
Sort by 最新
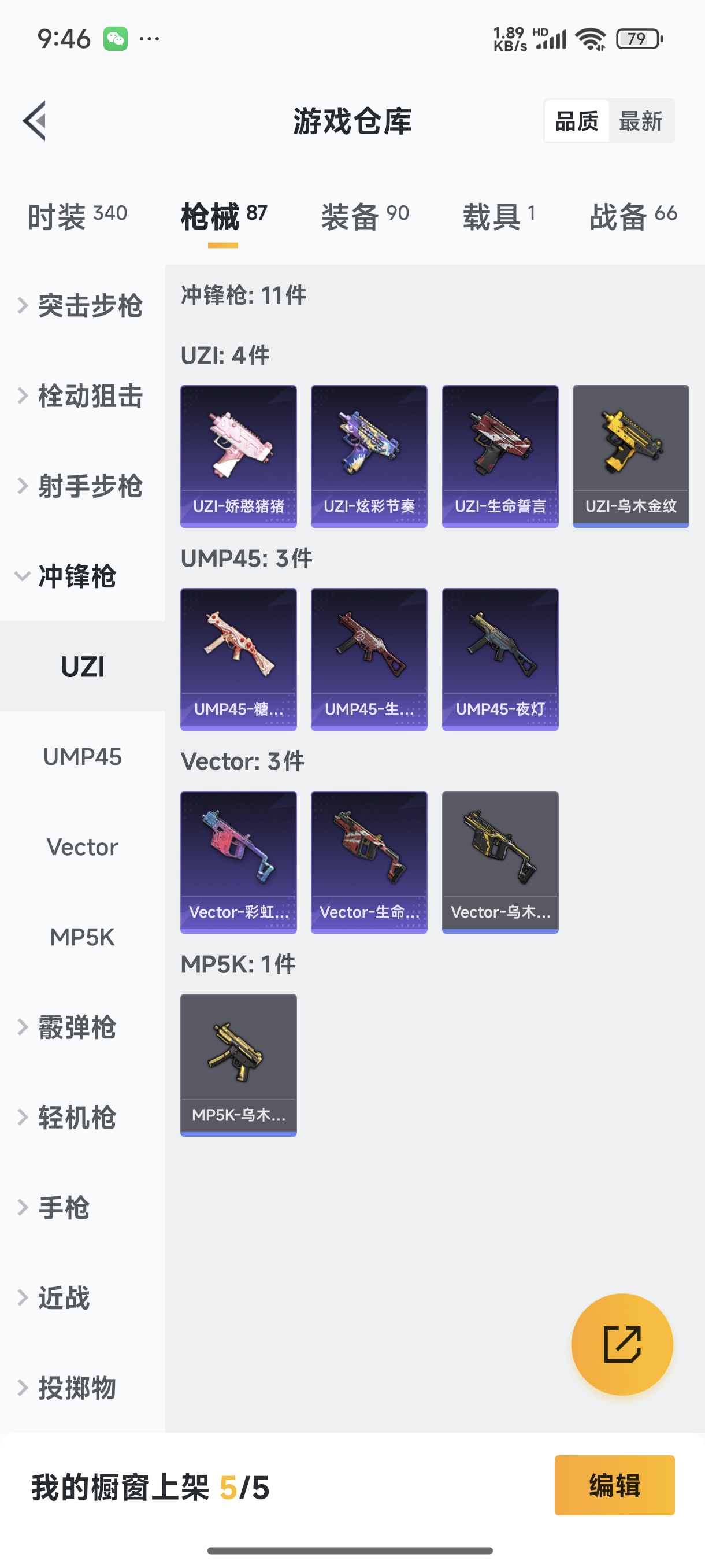tap(640, 121)
